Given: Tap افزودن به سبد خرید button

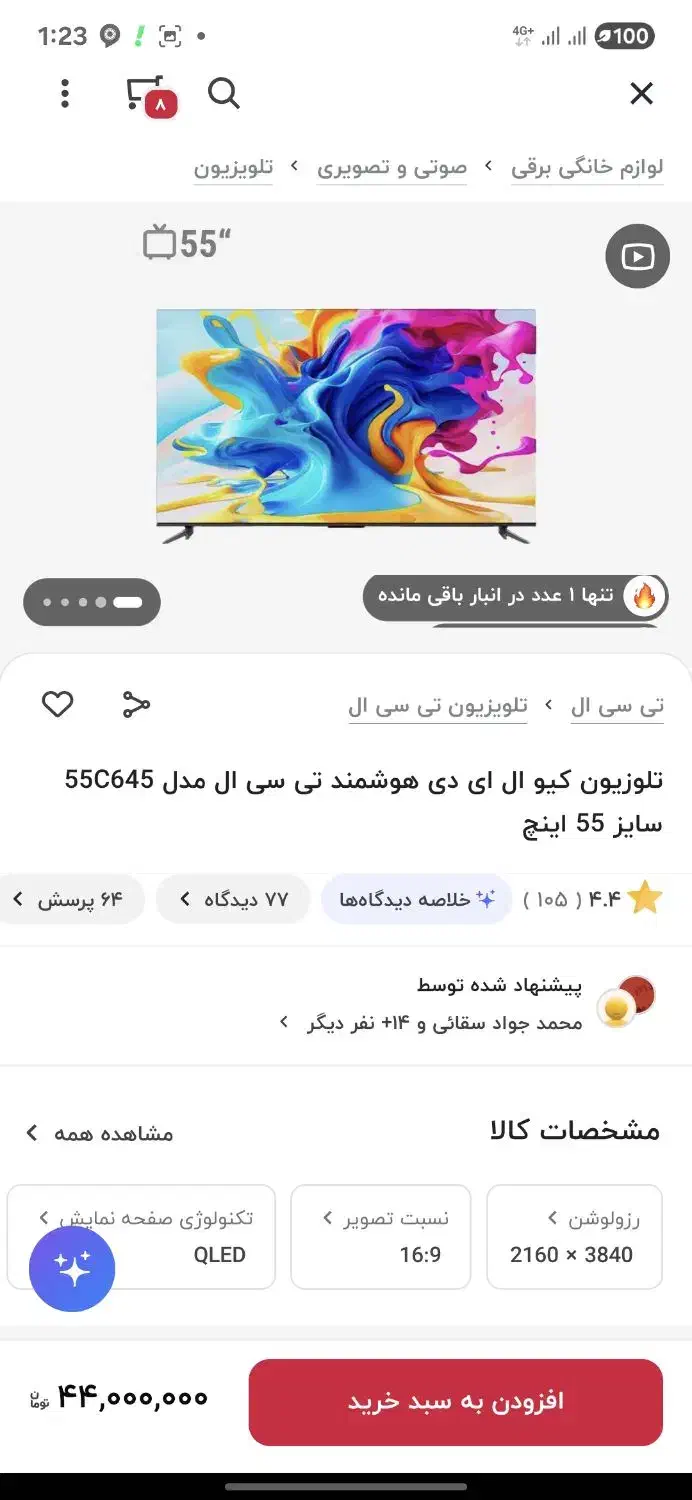Looking at the screenshot, I should click(x=455, y=1401).
